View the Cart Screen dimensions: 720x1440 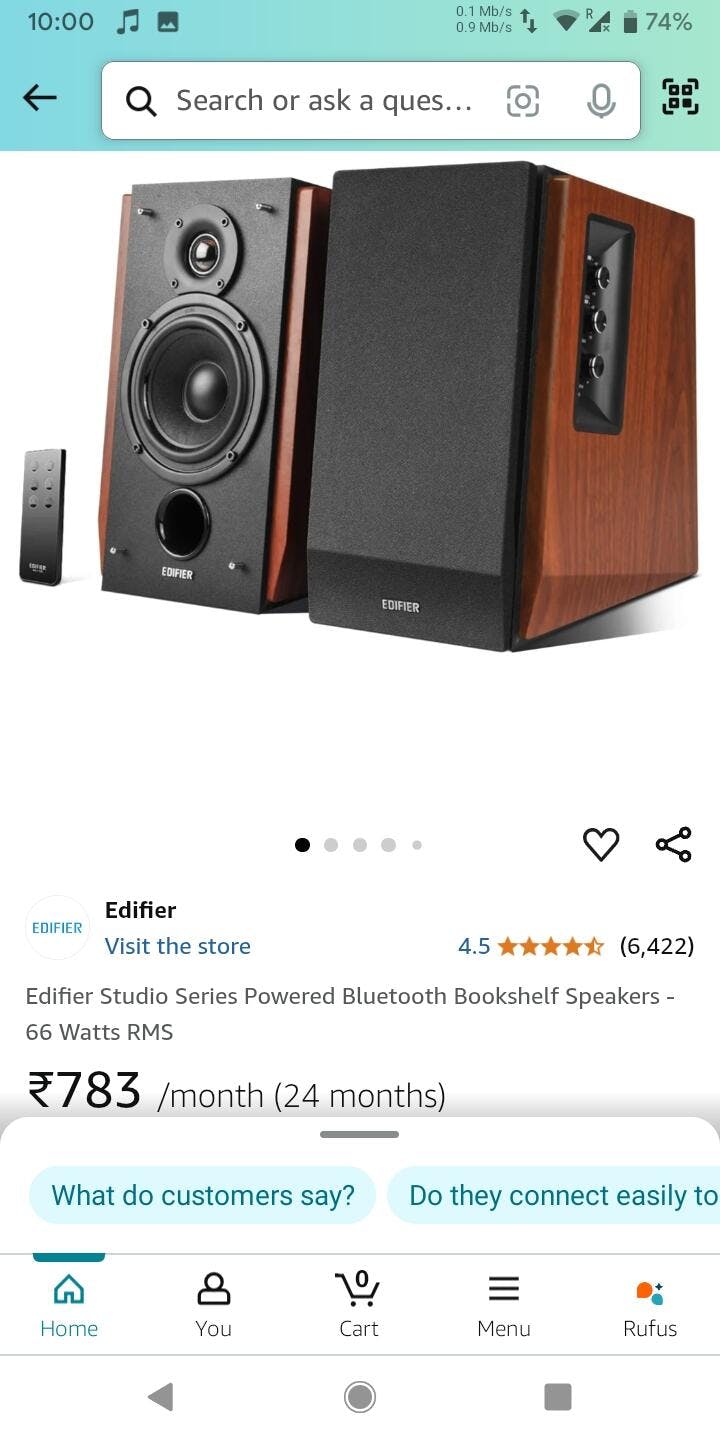click(359, 1305)
